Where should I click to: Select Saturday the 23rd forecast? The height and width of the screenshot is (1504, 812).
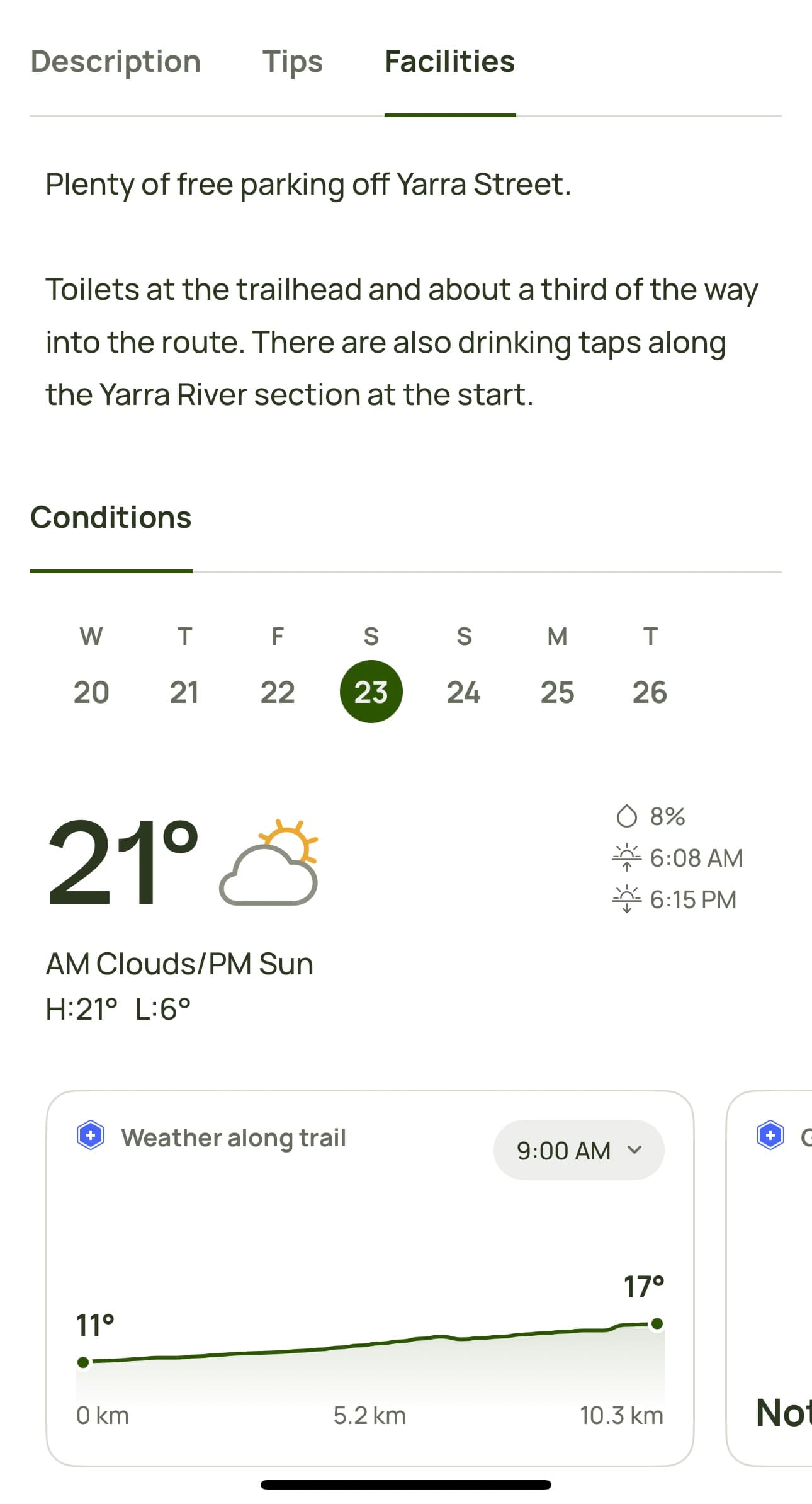[x=371, y=692]
